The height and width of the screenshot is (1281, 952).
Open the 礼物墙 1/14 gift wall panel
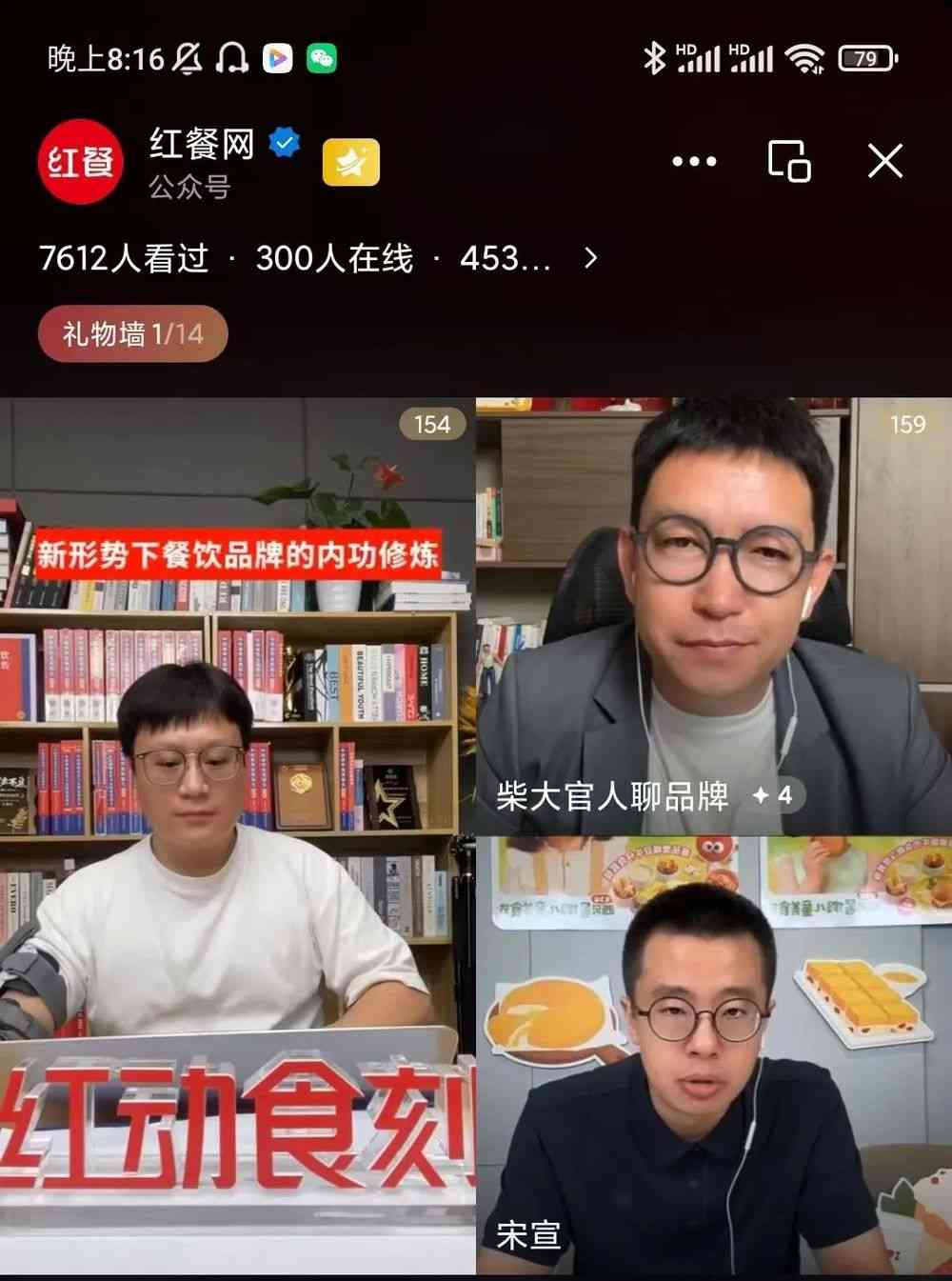[131, 332]
